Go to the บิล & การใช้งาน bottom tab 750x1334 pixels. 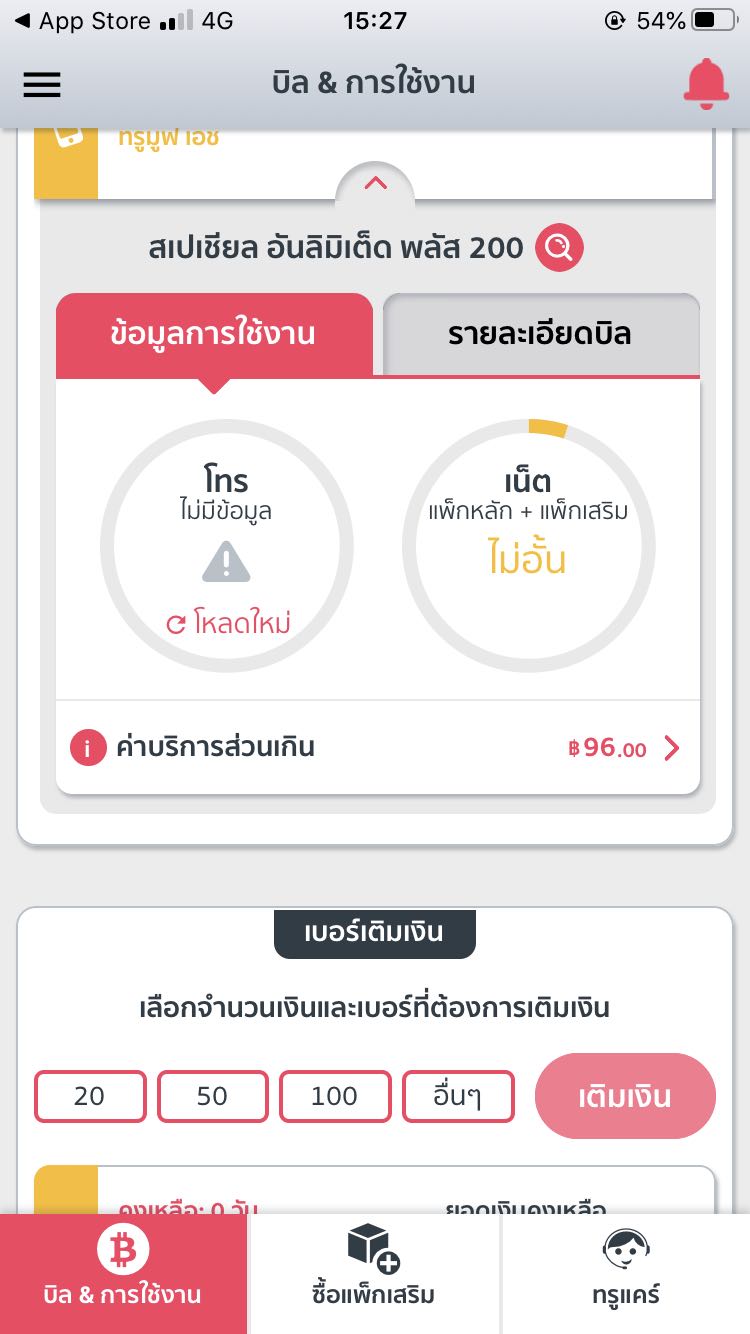click(x=123, y=1273)
